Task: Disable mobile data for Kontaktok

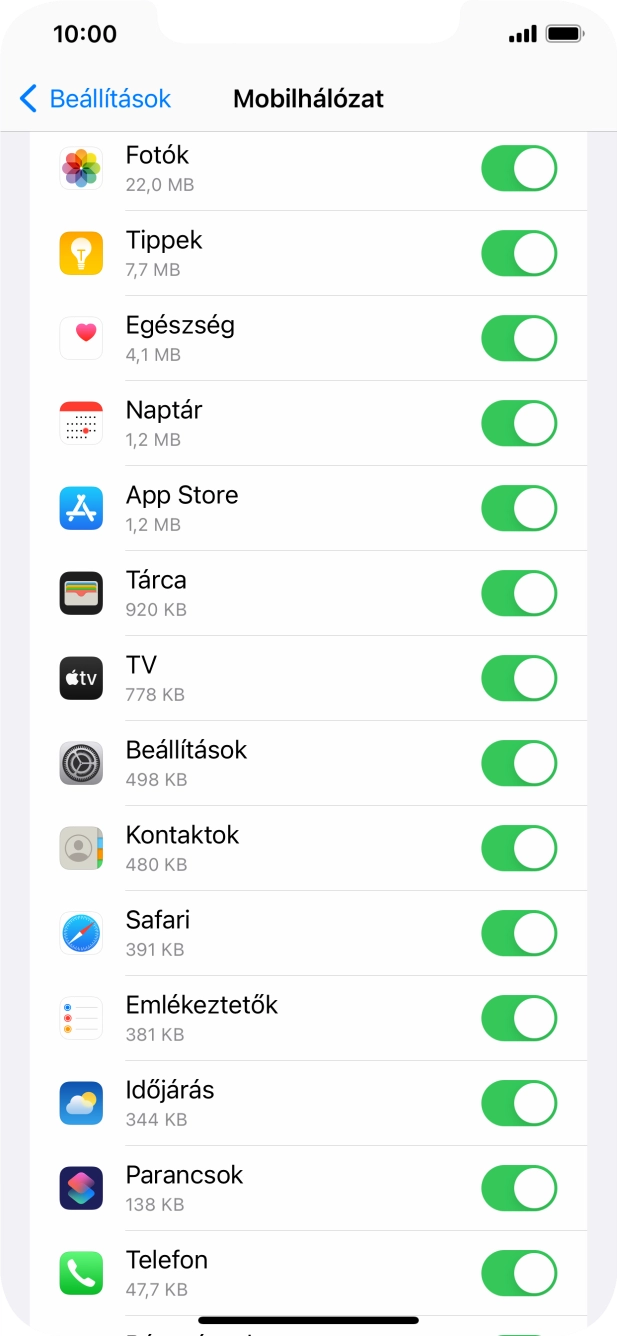Action: (519, 848)
